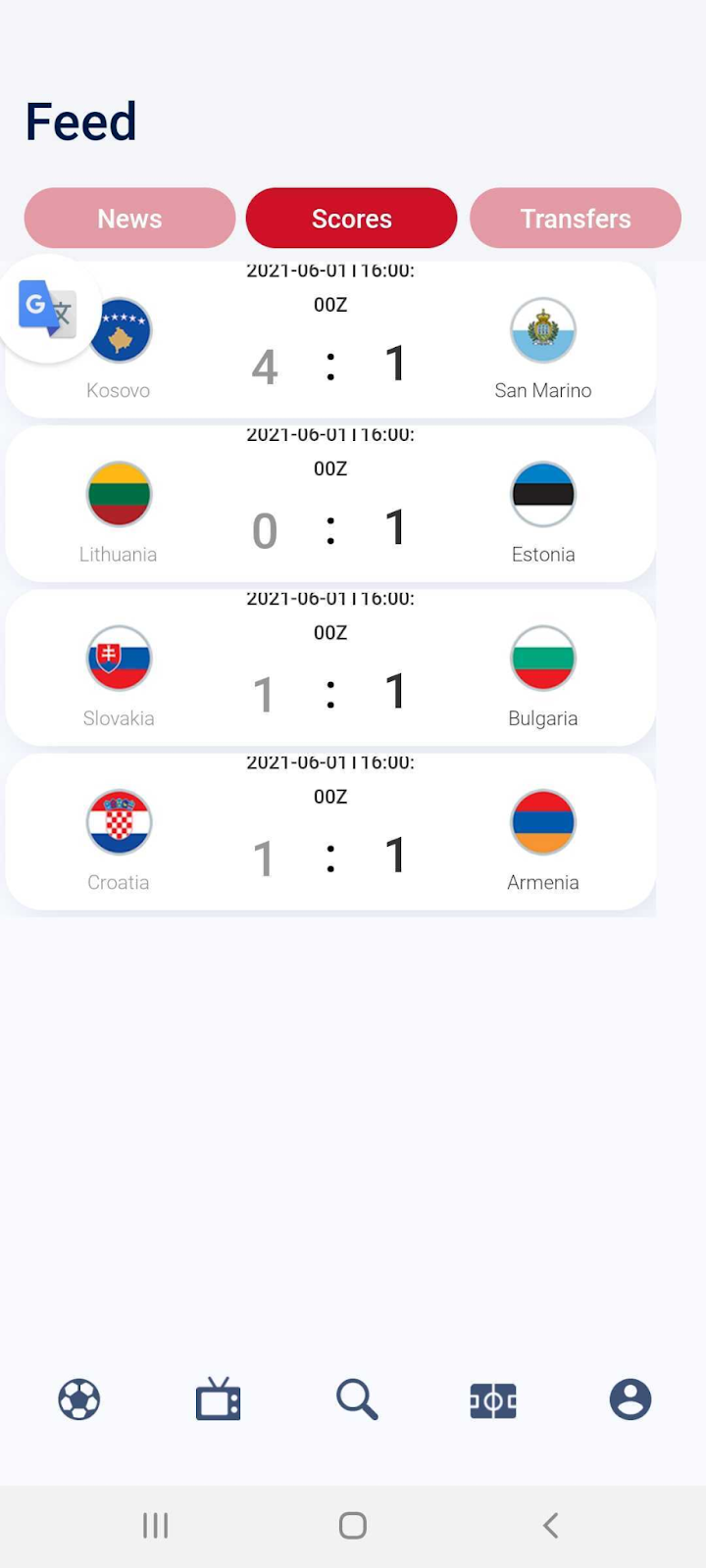This screenshot has height=1568, width=706.
Task: Go back using the system back button
Action: click(x=550, y=1525)
